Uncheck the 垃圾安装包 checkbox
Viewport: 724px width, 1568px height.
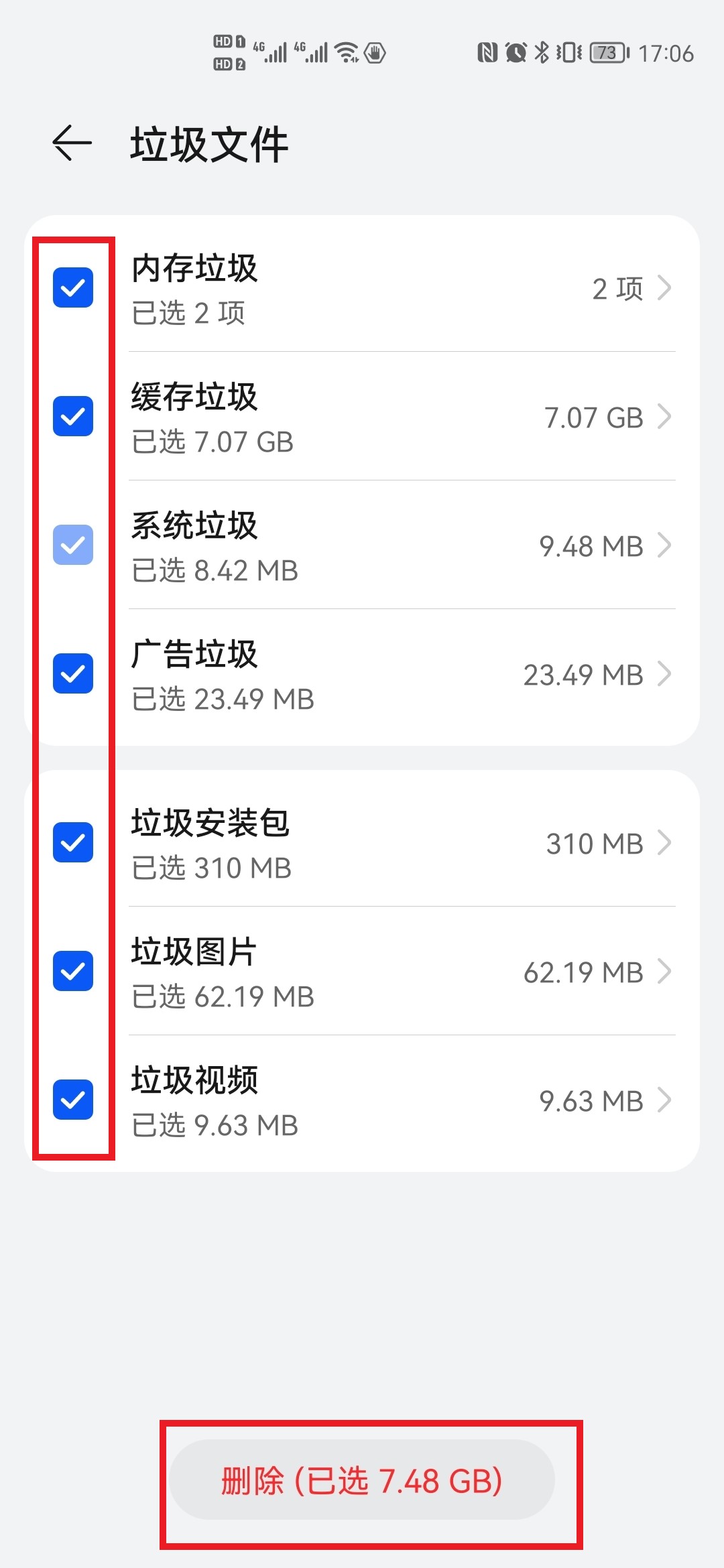pyautogui.click(x=73, y=842)
